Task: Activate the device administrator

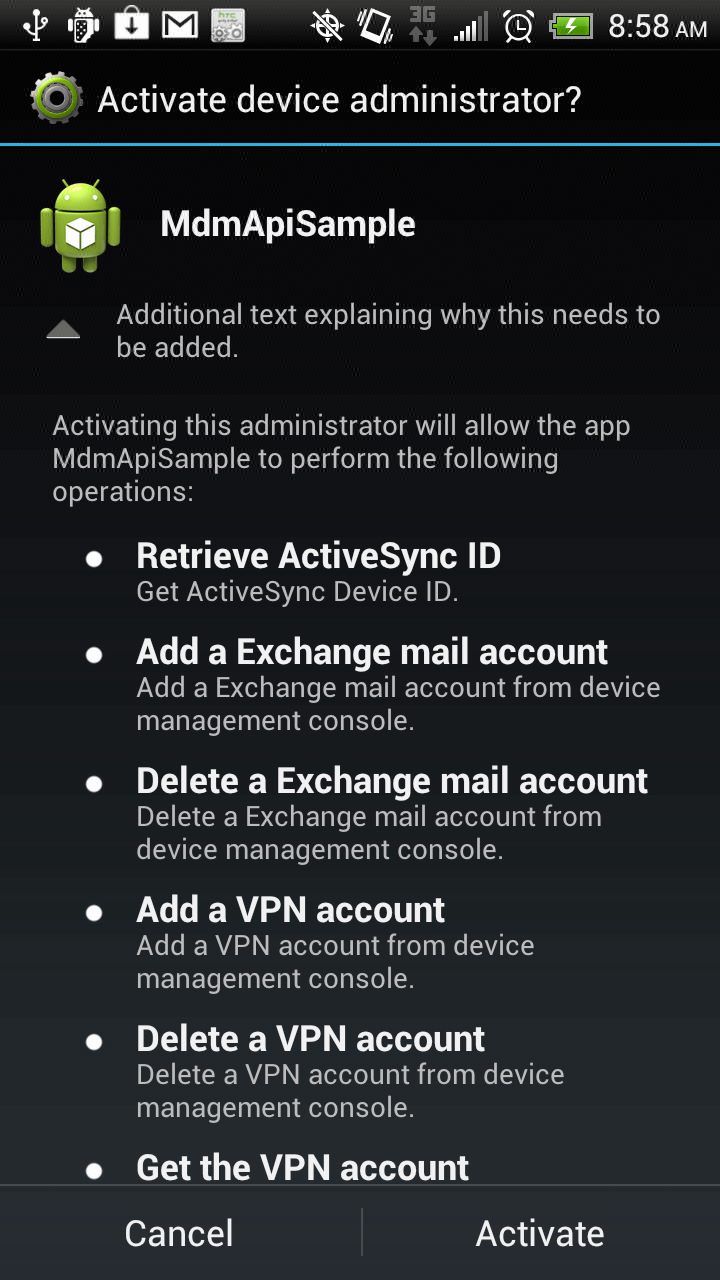Action: (540, 1233)
